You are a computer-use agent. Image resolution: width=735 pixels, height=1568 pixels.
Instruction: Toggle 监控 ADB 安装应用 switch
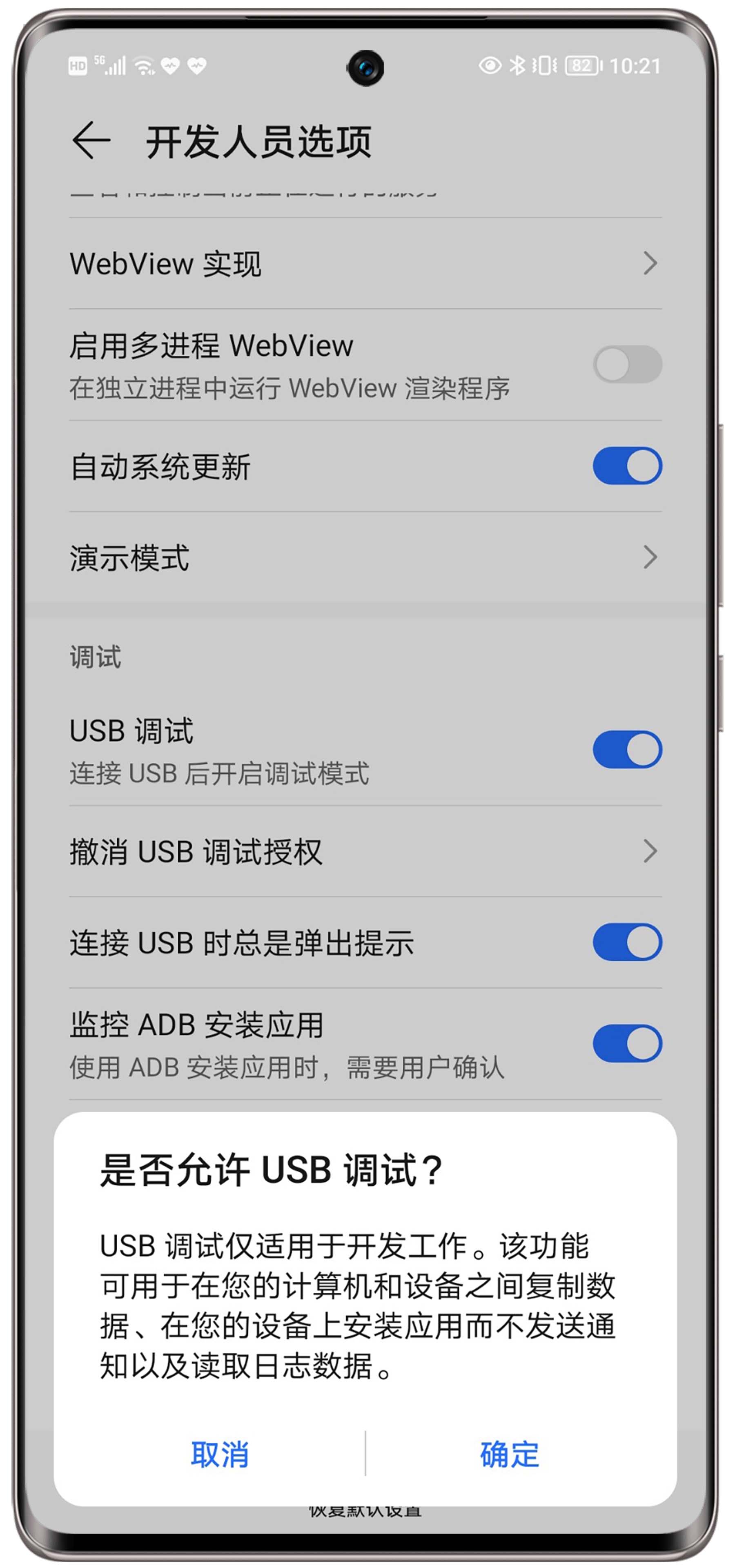[627, 1044]
